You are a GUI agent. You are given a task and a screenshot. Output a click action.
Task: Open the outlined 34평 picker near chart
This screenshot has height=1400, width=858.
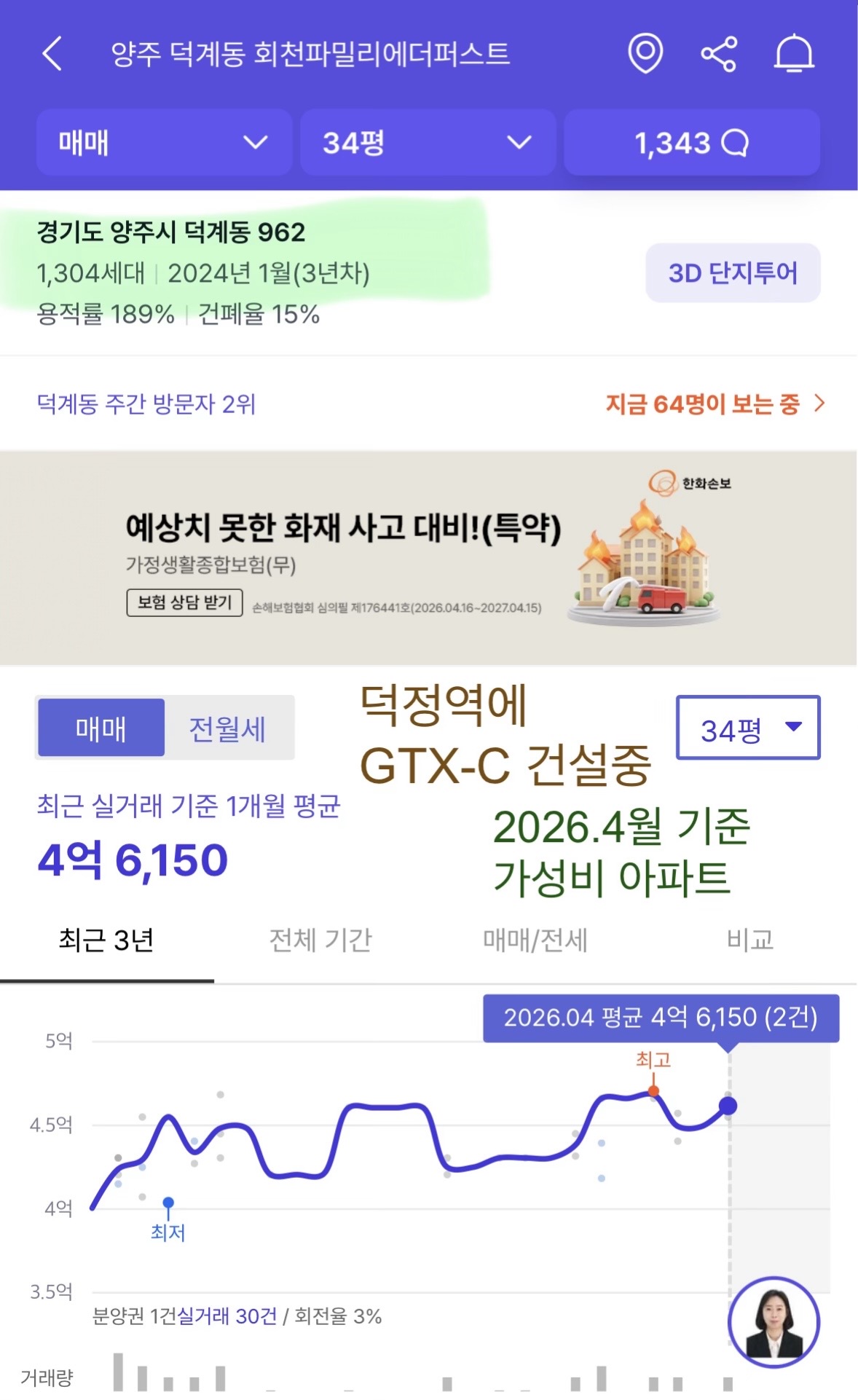748,728
